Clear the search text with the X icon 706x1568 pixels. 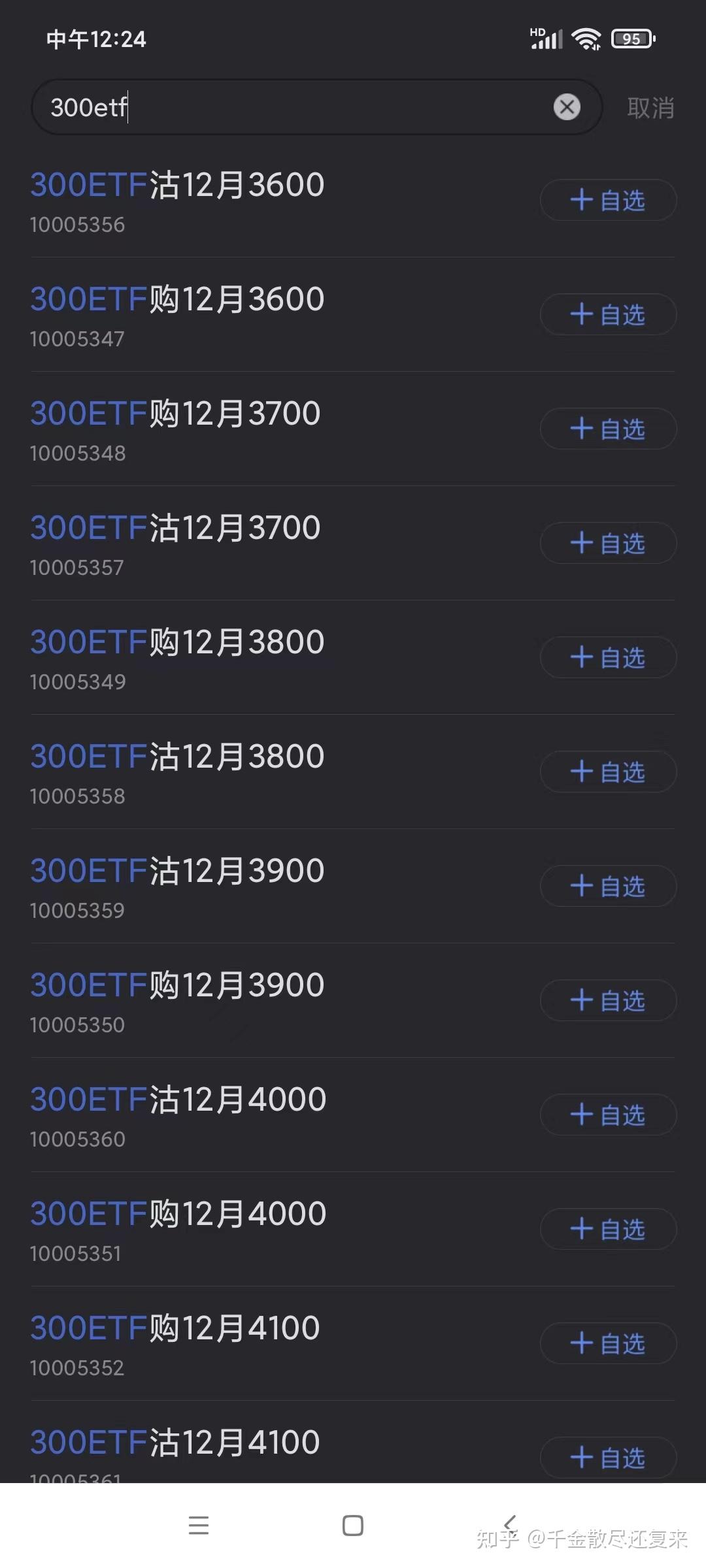tap(567, 107)
